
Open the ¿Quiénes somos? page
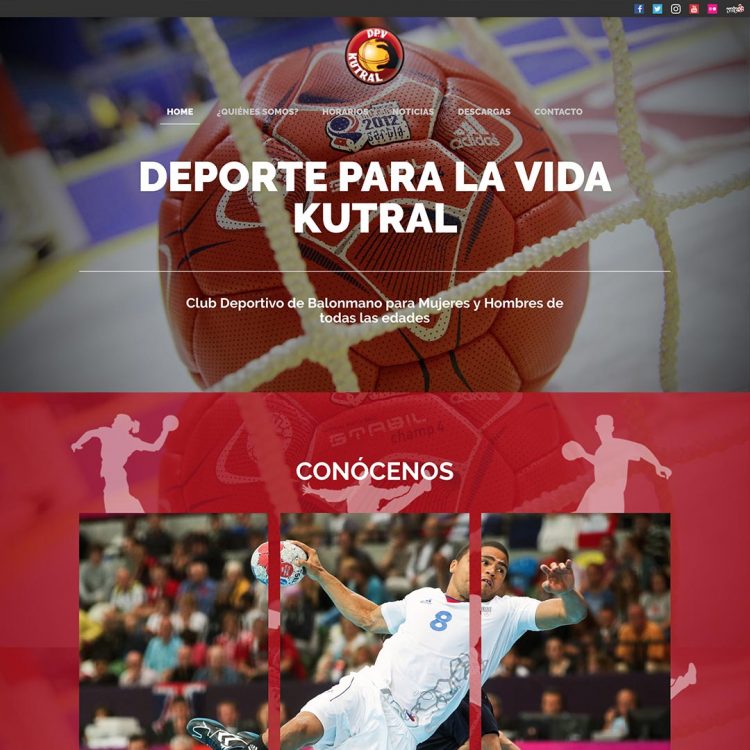click(x=257, y=112)
